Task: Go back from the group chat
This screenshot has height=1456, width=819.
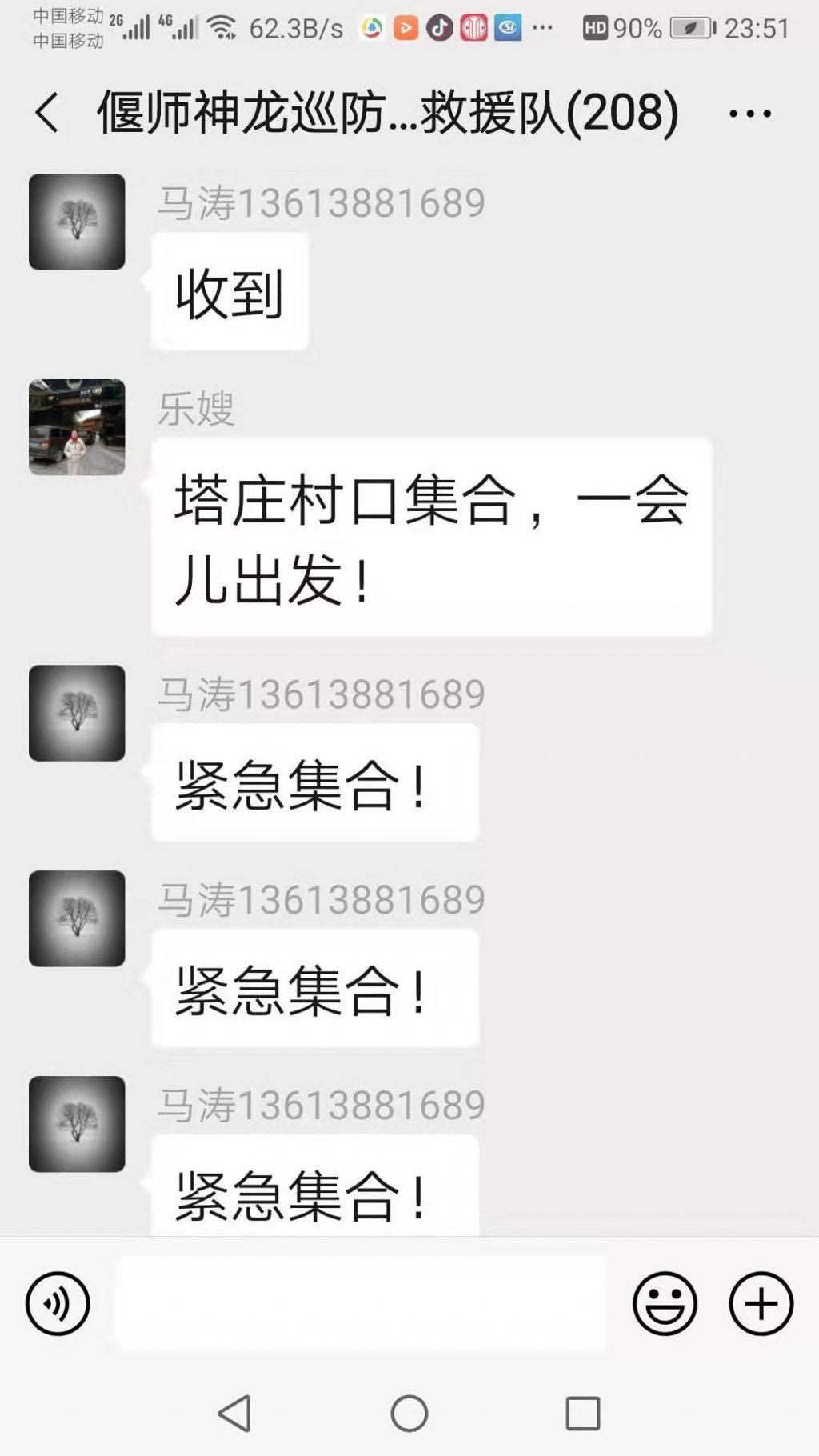Action: [x=47, y=112]
